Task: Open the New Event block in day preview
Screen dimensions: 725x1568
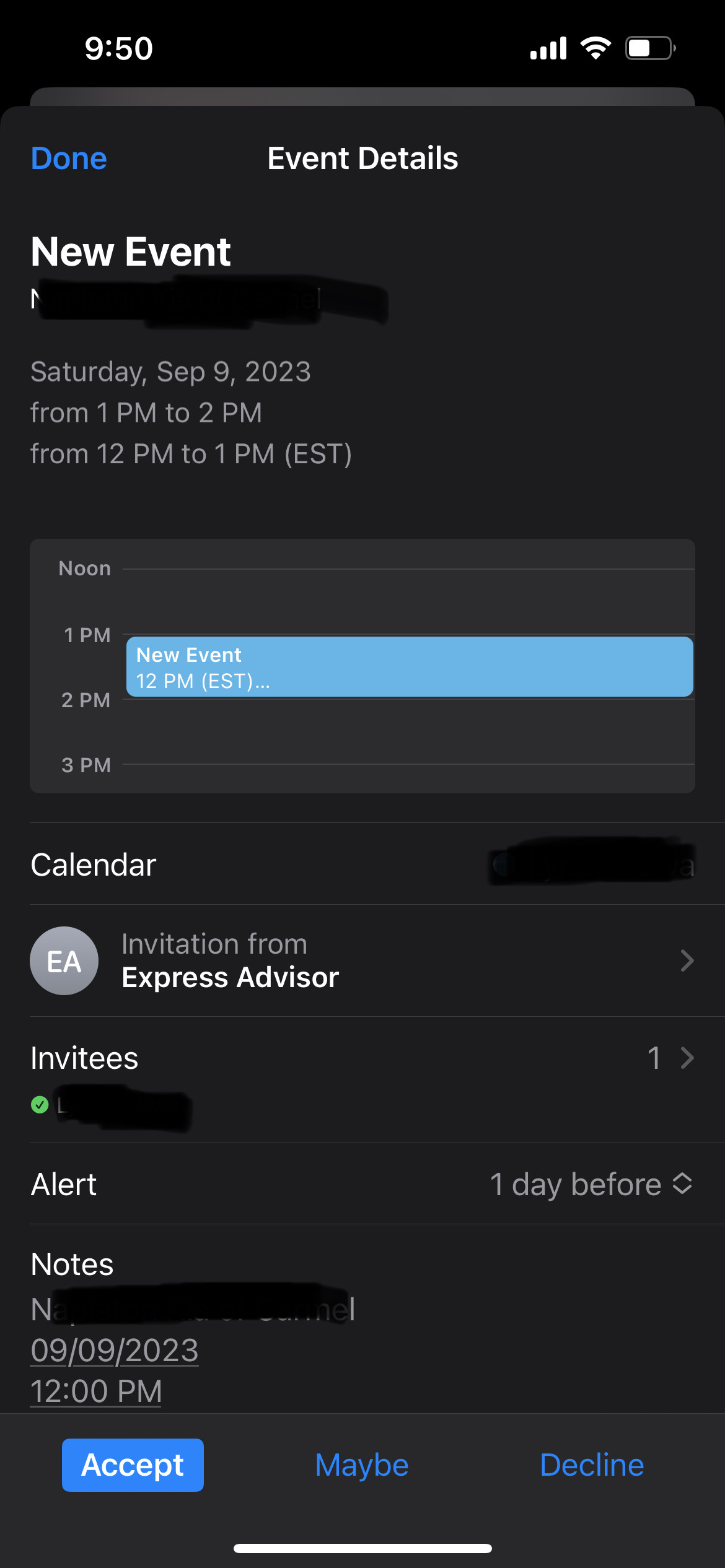Action: [409, 667]
